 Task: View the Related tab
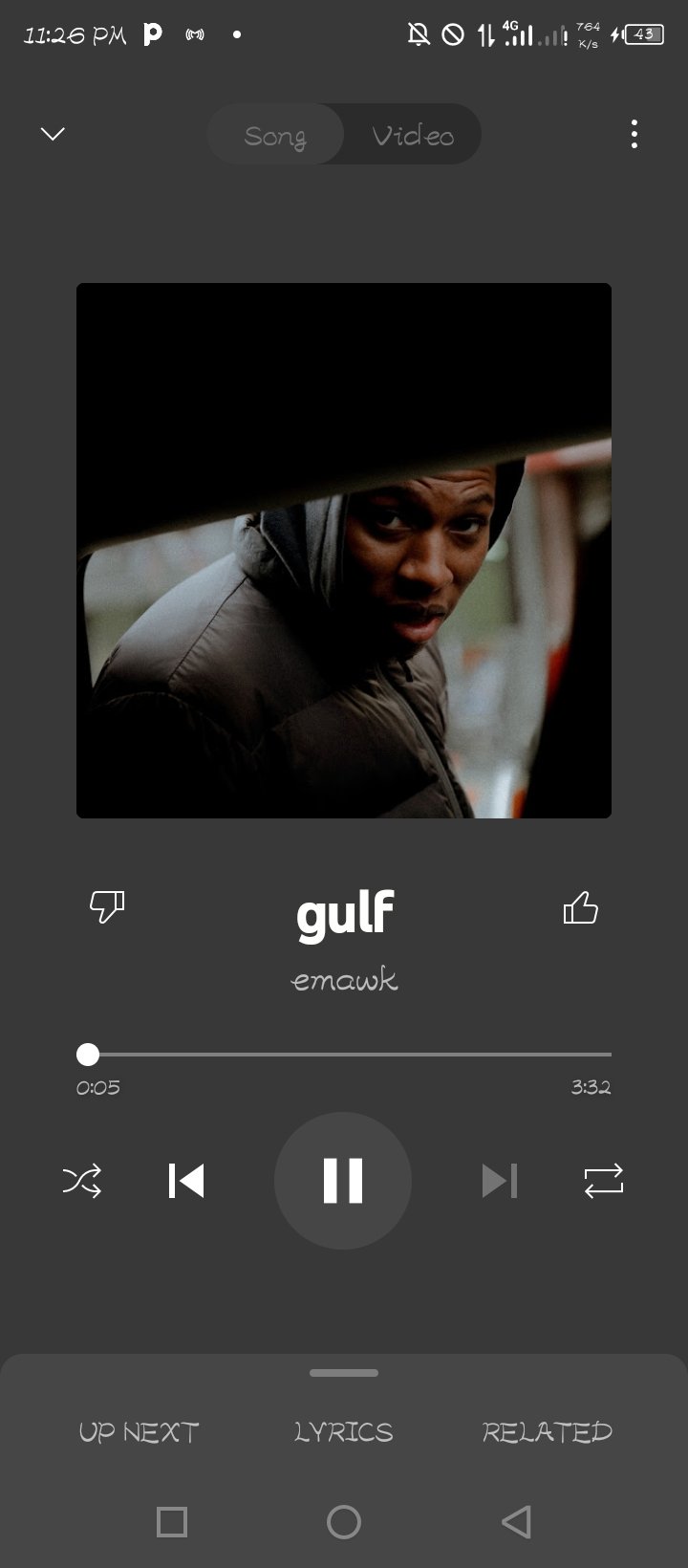548,1431
